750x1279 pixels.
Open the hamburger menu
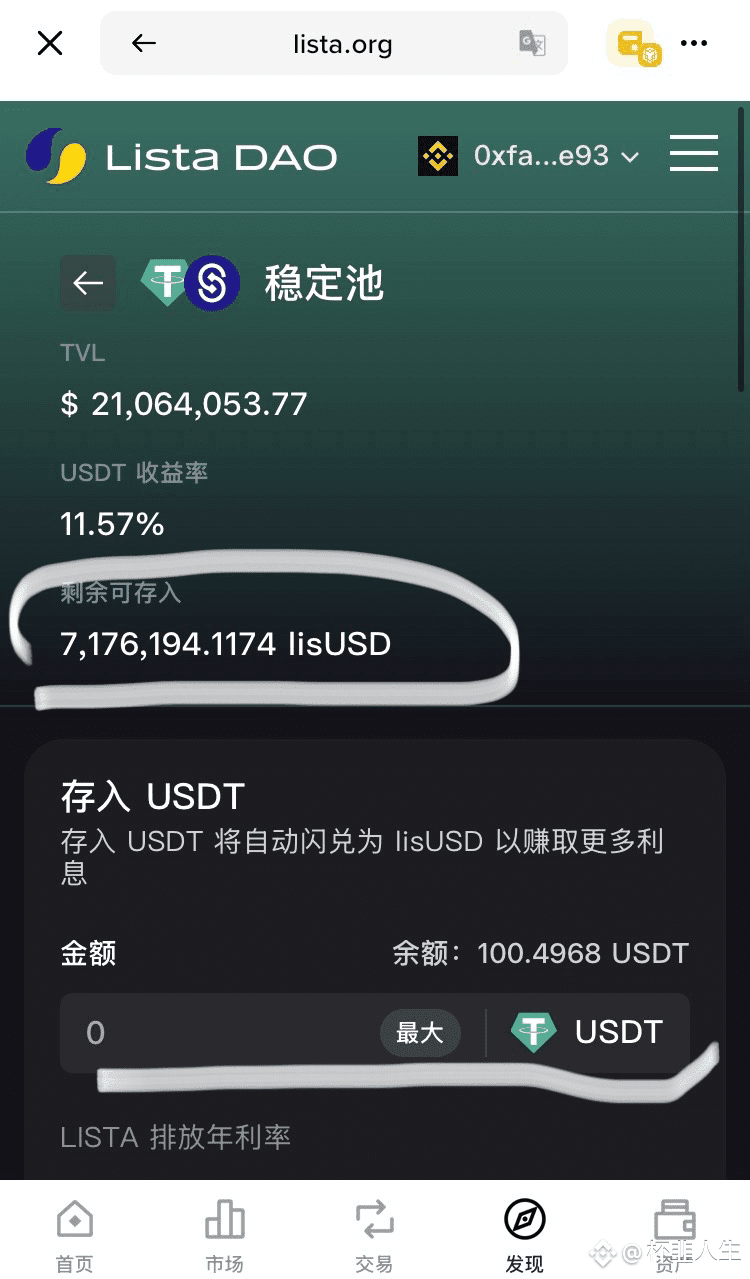click(694, 156)
